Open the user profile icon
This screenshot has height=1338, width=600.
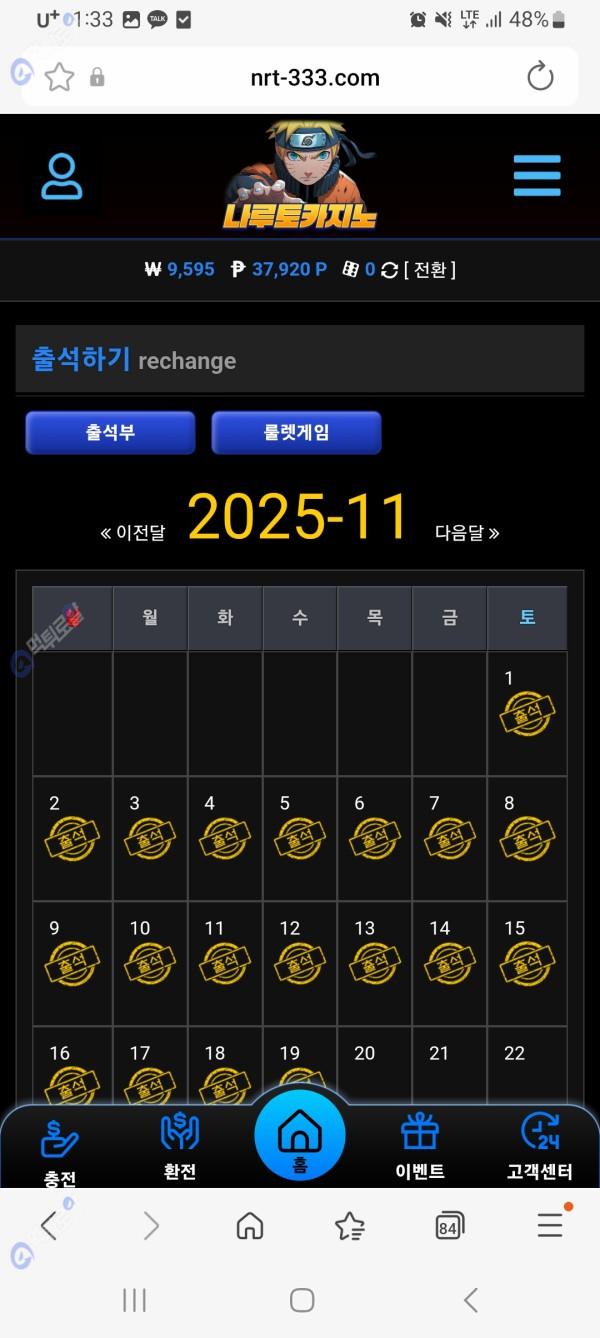pyautogui.click(x=62, y=177)
